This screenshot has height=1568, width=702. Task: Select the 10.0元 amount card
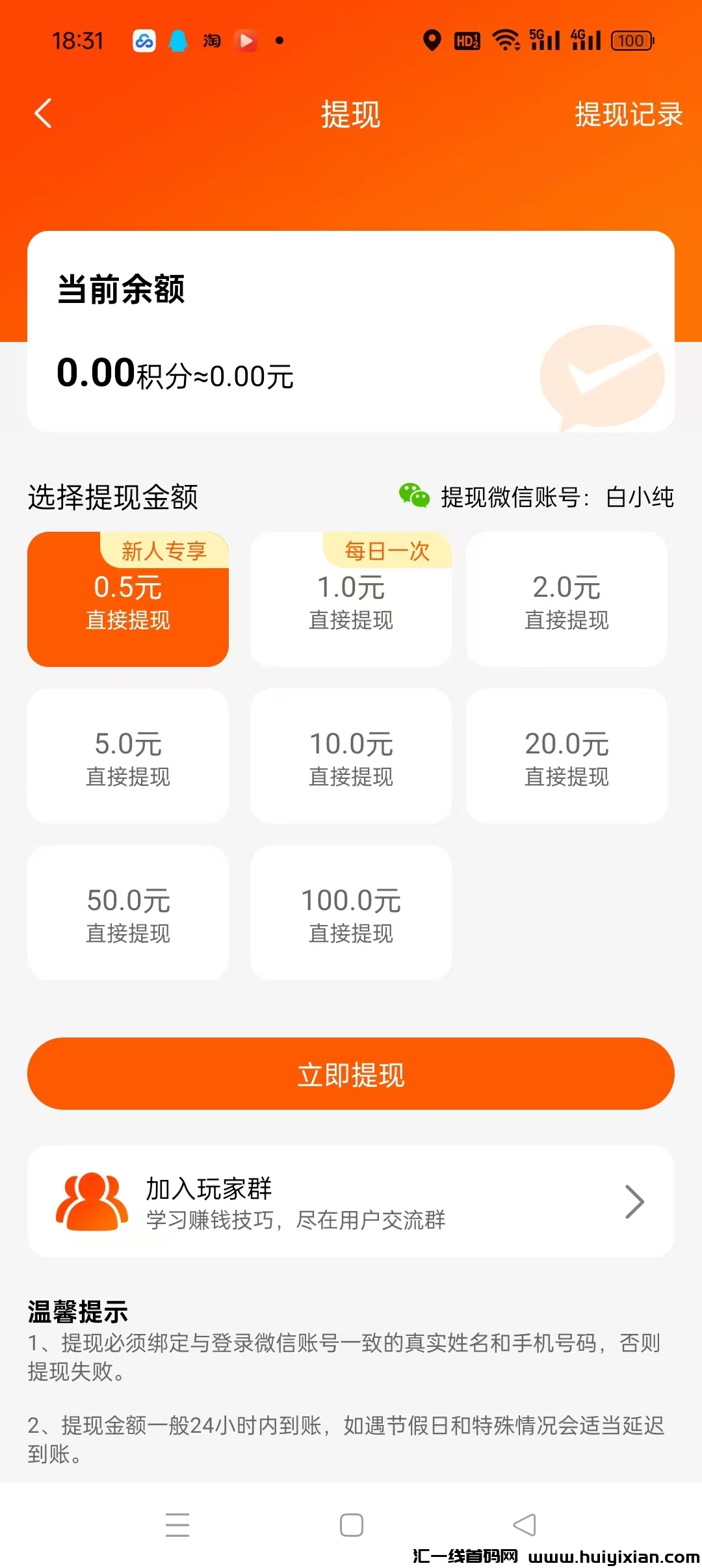[x=350, y=756]
